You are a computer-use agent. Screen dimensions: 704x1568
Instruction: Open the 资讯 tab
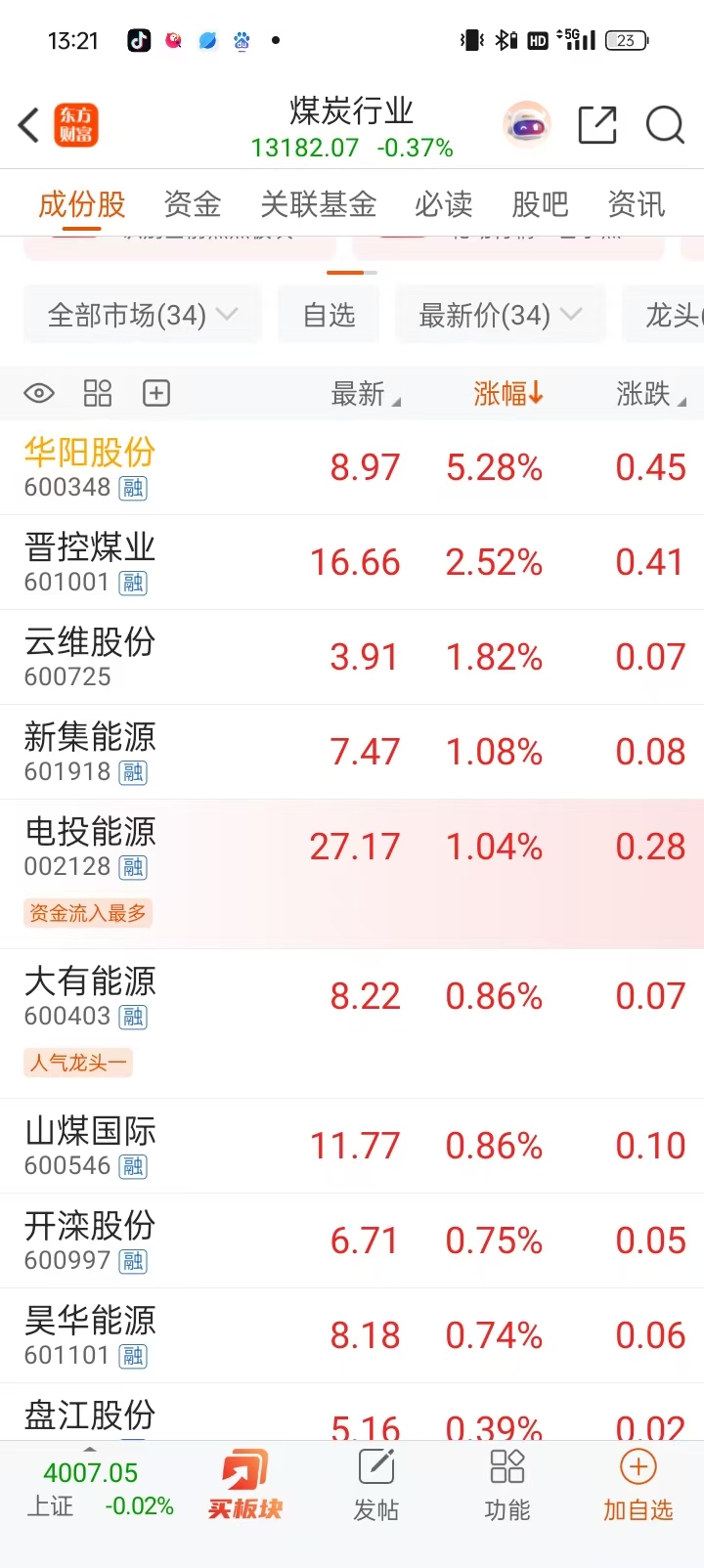637,204
